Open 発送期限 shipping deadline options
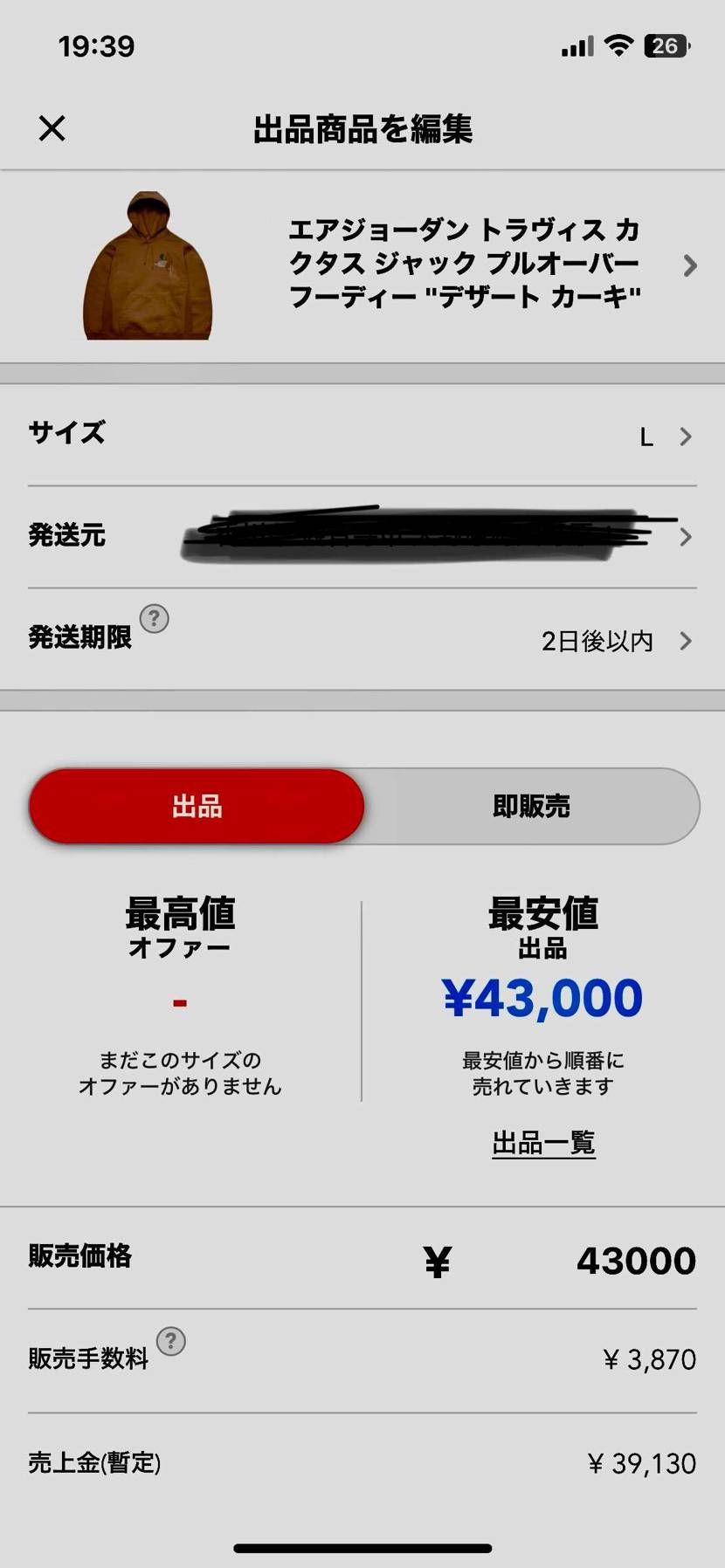This screenshot has width=725, height=1568. point(362,640)
